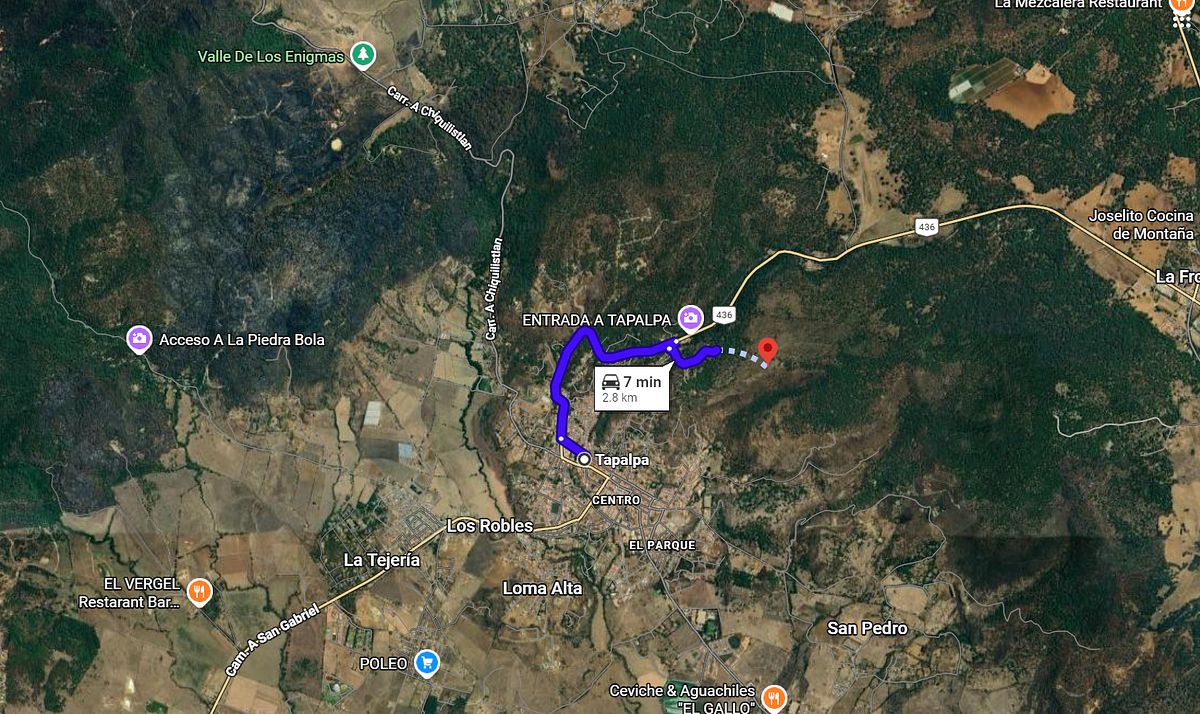
Task: Open the EL VERGEL Restarant Bar marker
Action: click(200, 593)
